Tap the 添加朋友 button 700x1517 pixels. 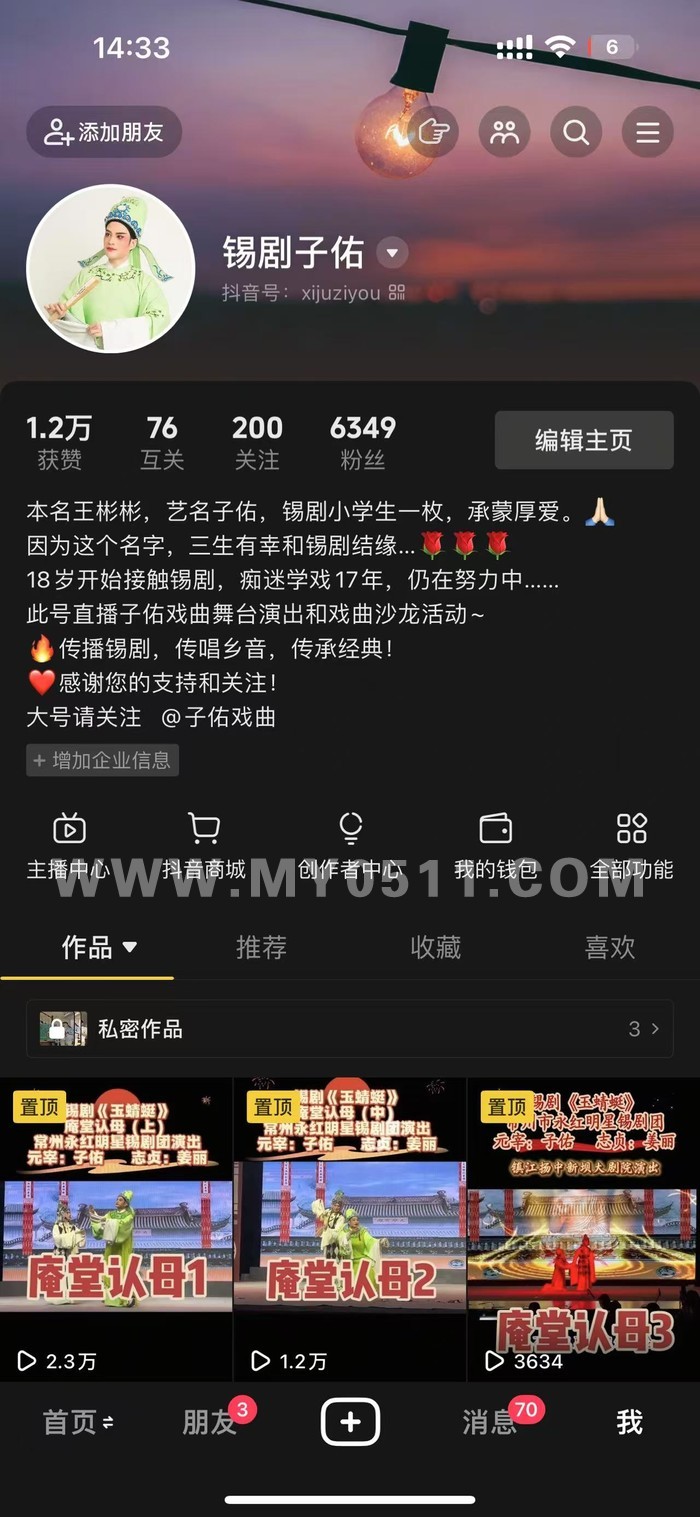pyautogui.click(x=104, y=132)
